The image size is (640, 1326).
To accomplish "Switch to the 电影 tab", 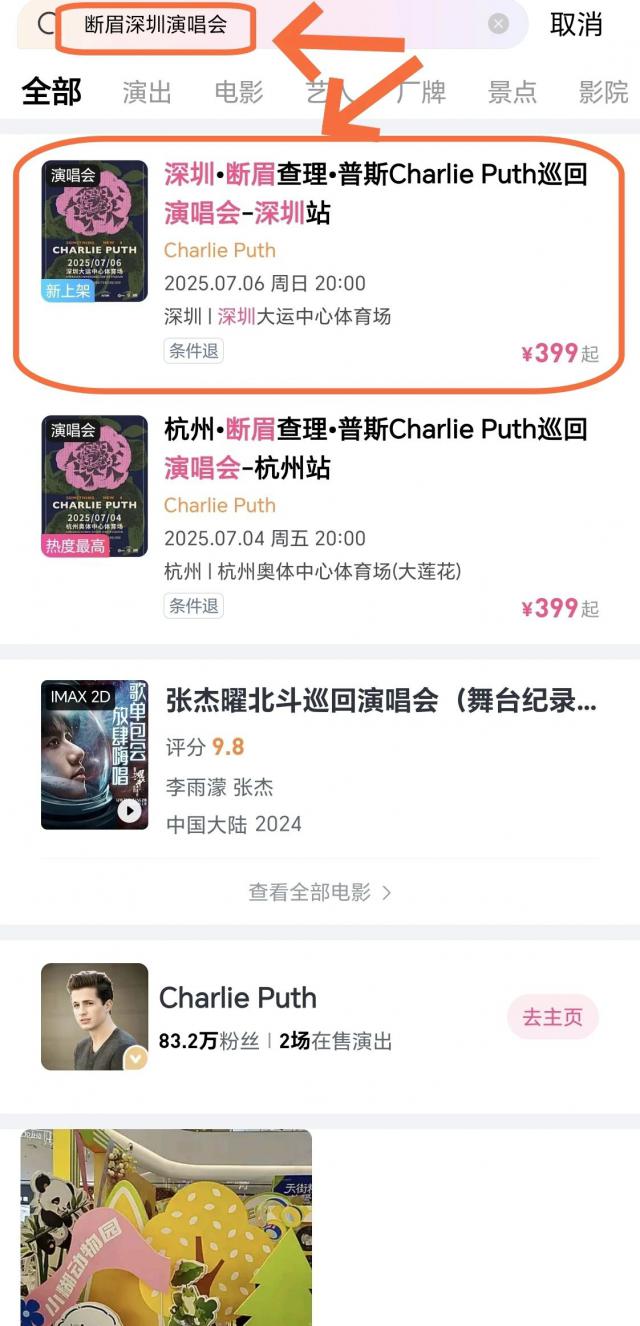I will click(x=239, y=92).
